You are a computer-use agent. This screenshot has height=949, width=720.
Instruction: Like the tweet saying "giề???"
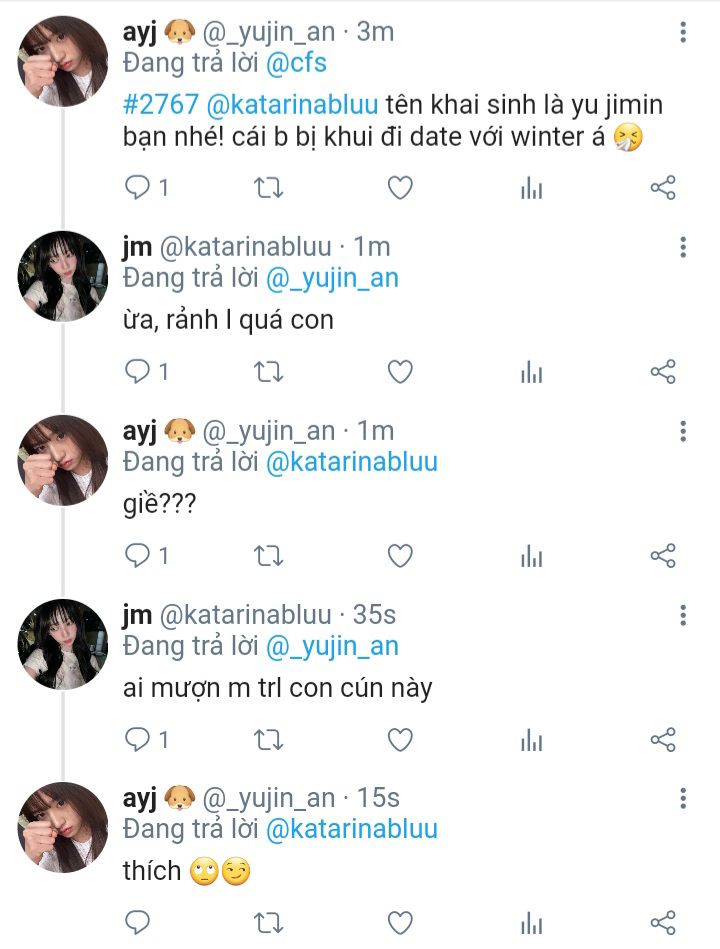coord(400,556)
